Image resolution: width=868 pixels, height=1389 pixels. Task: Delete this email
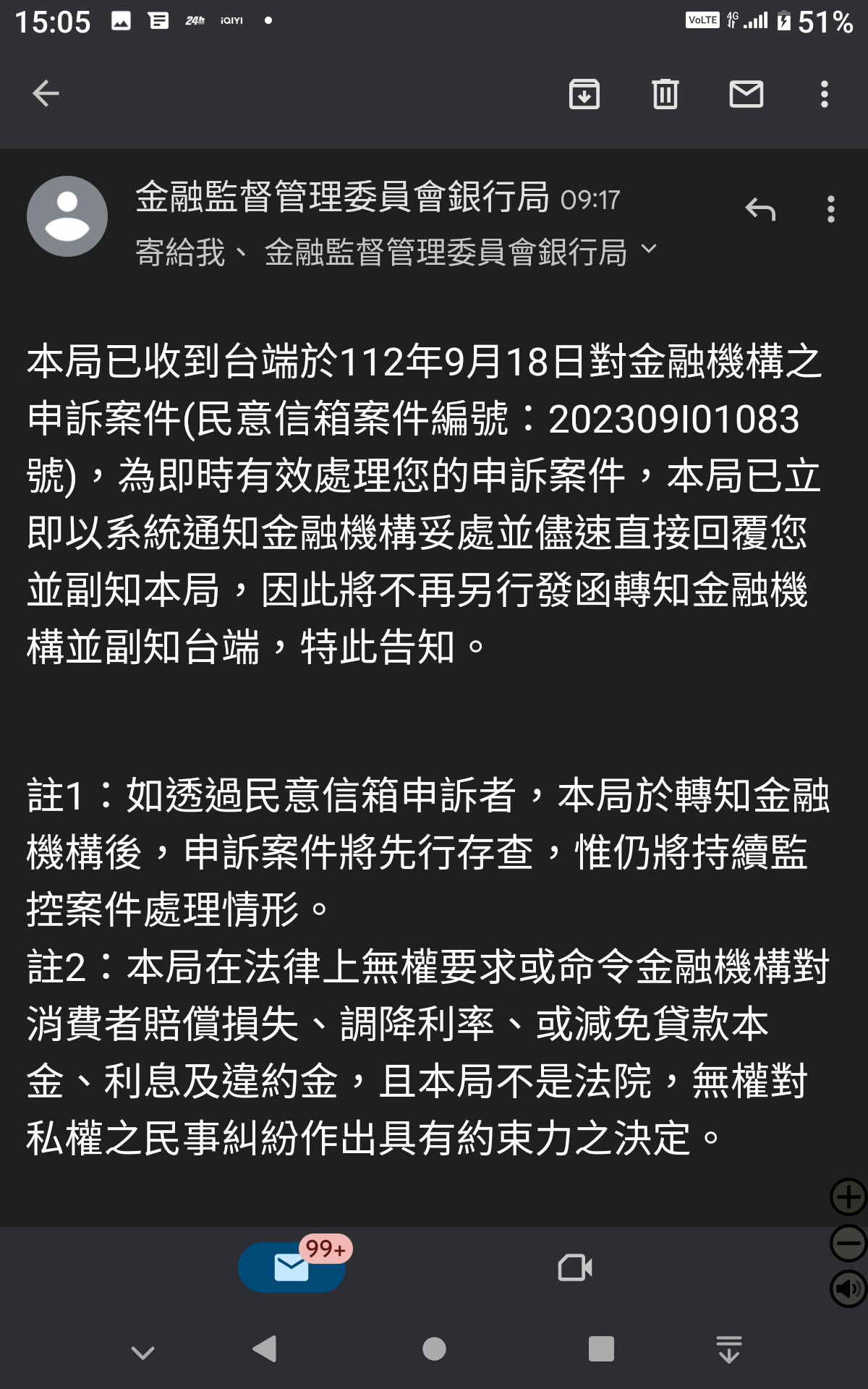(x=665, y=94)
